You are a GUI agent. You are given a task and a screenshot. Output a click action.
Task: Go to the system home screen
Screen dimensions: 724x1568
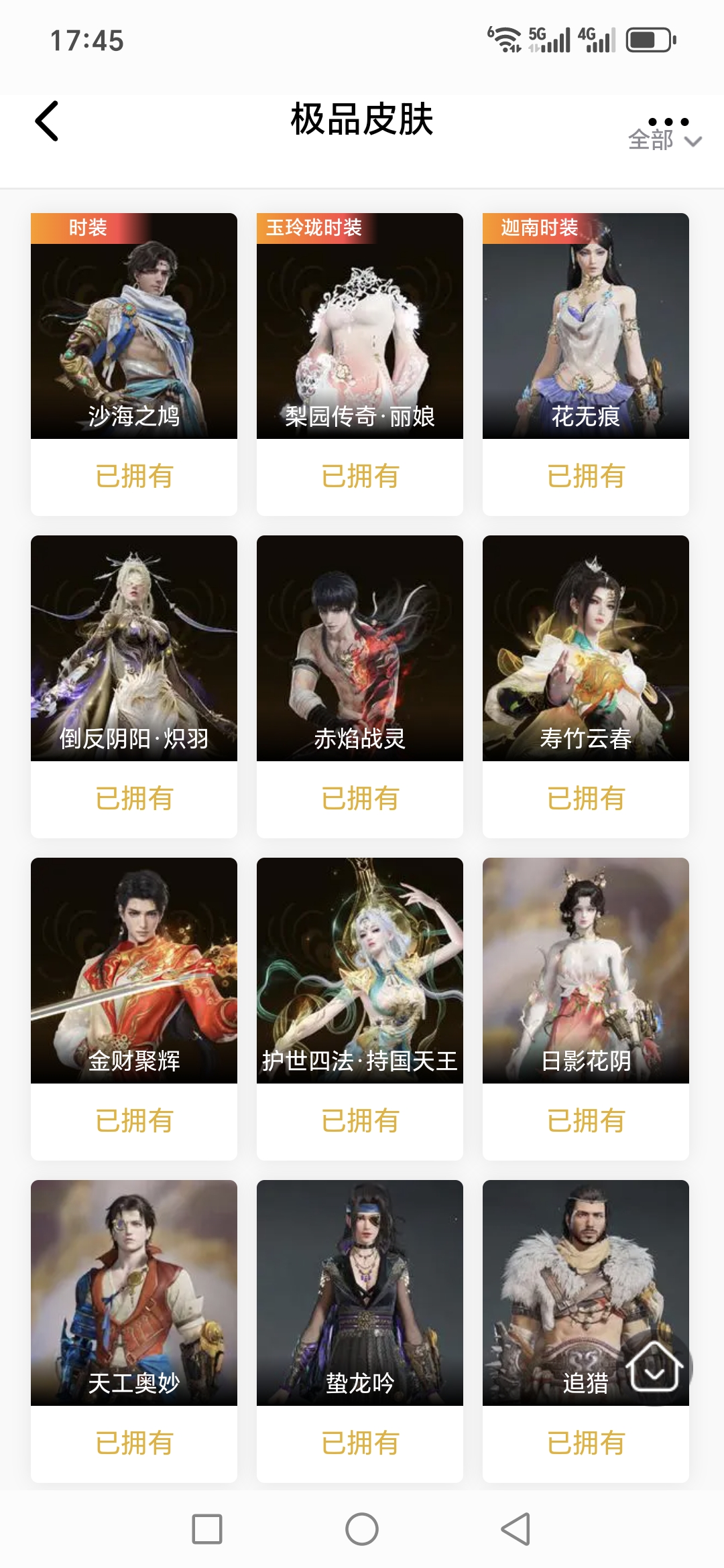(362, 1529)
